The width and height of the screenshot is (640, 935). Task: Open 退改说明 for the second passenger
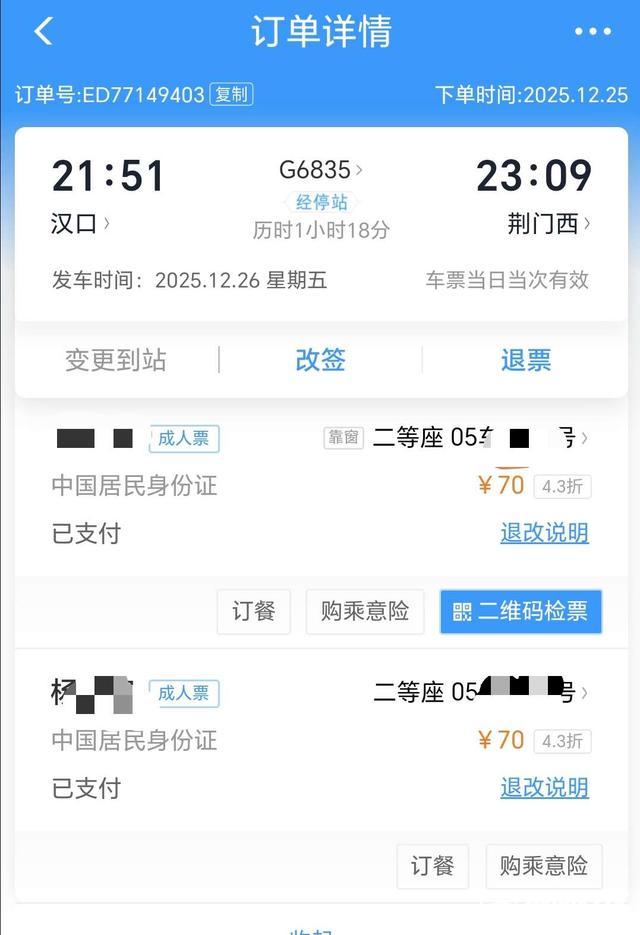(x=544, y=788)
